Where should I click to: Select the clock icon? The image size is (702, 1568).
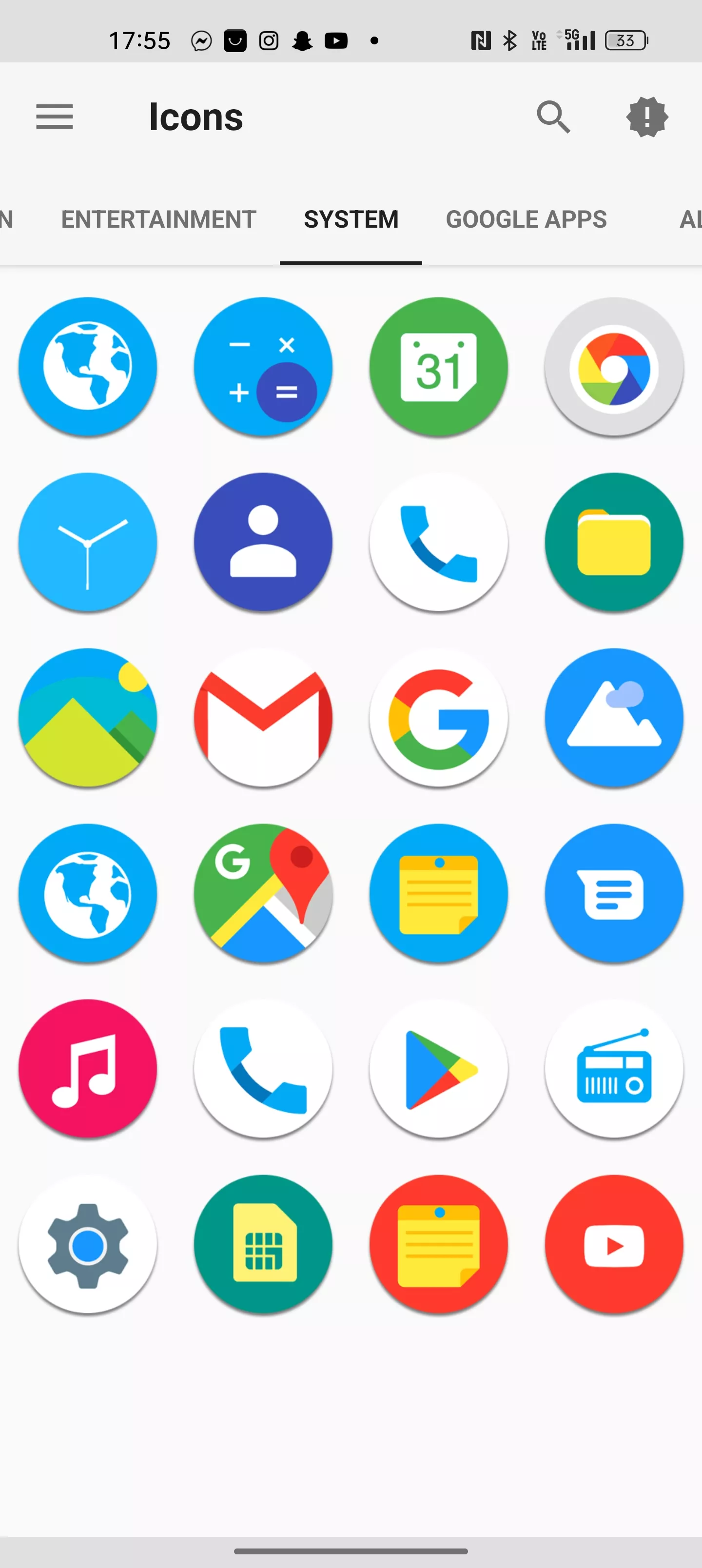tap(88, 542)
